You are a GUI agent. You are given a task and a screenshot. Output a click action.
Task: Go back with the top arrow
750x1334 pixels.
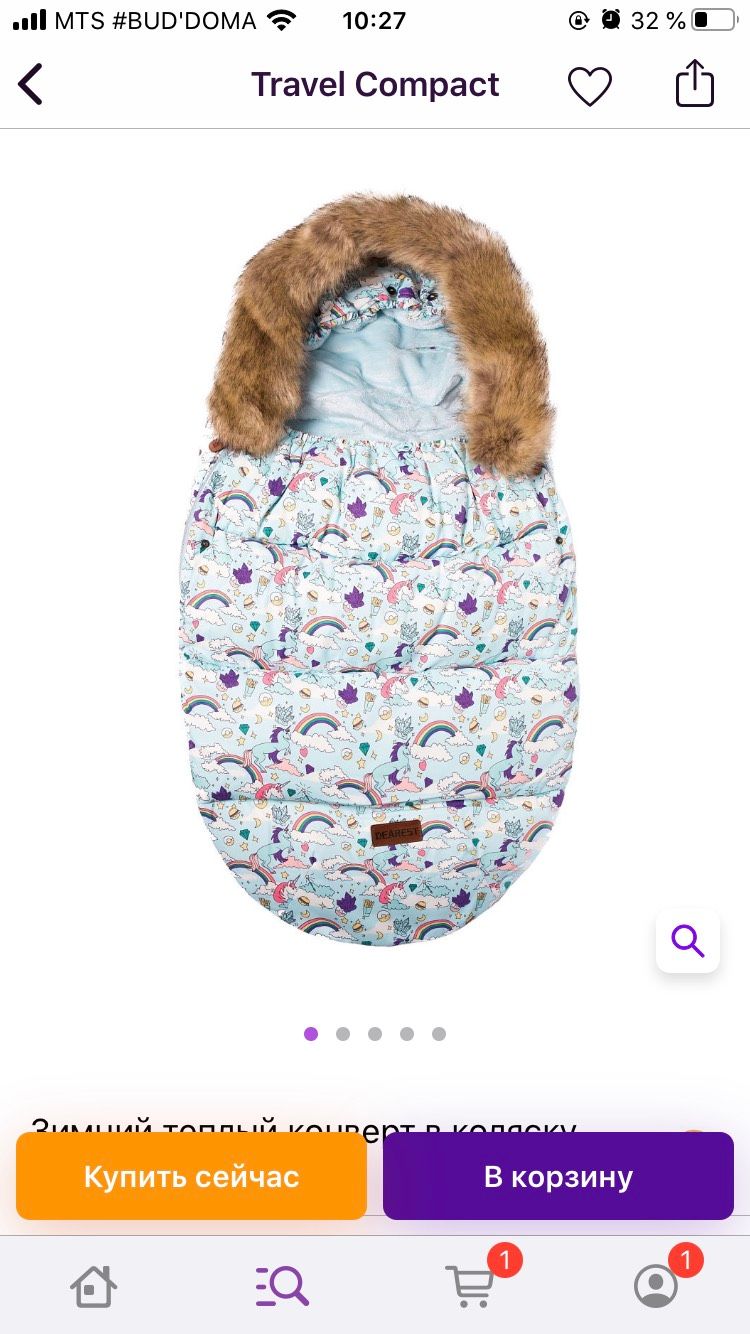point(31,85)
